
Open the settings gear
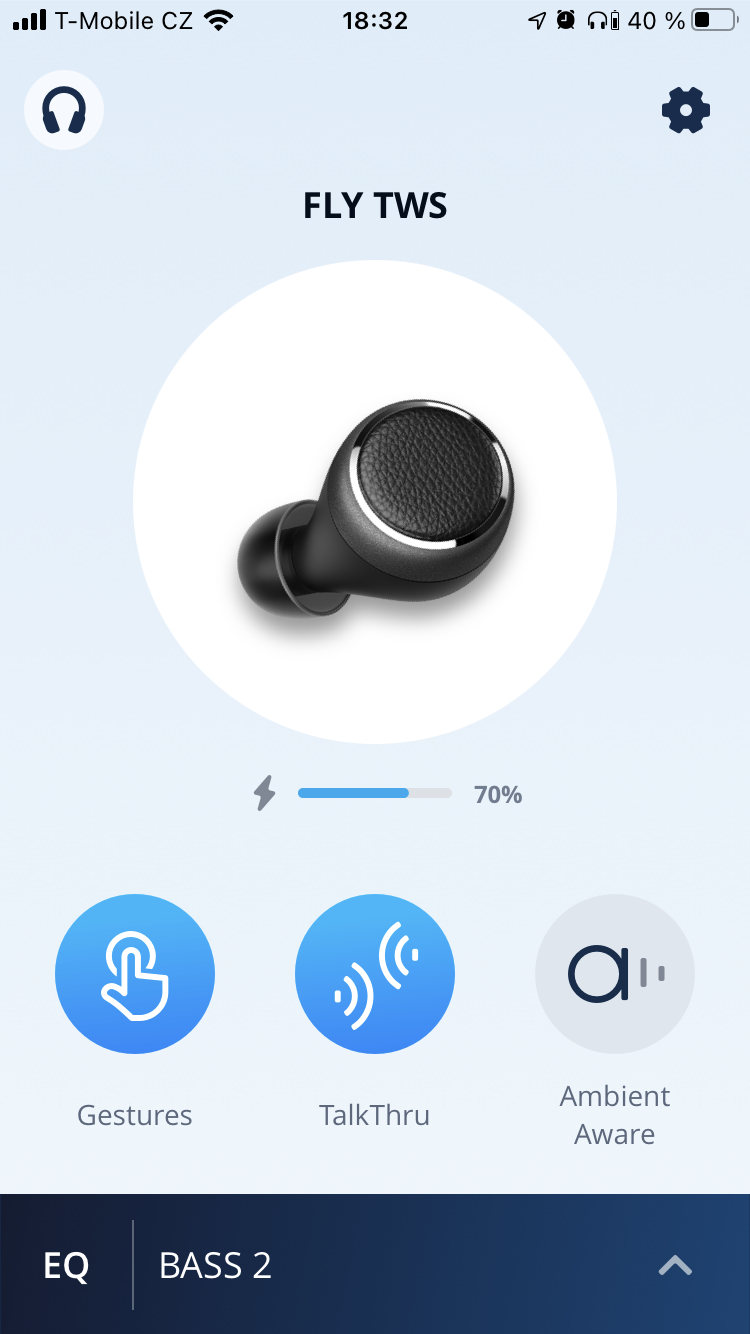686,110
